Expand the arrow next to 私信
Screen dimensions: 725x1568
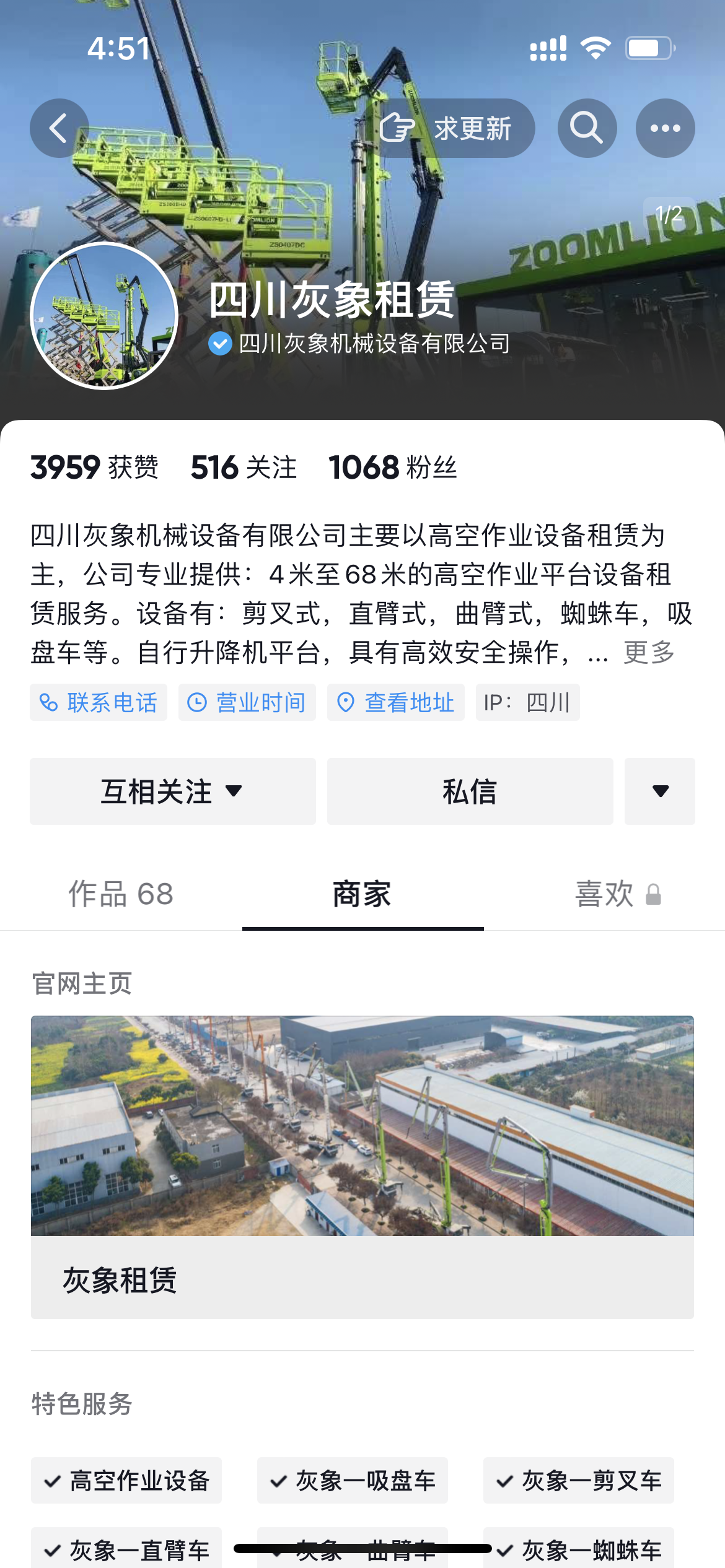click(660, 791)
